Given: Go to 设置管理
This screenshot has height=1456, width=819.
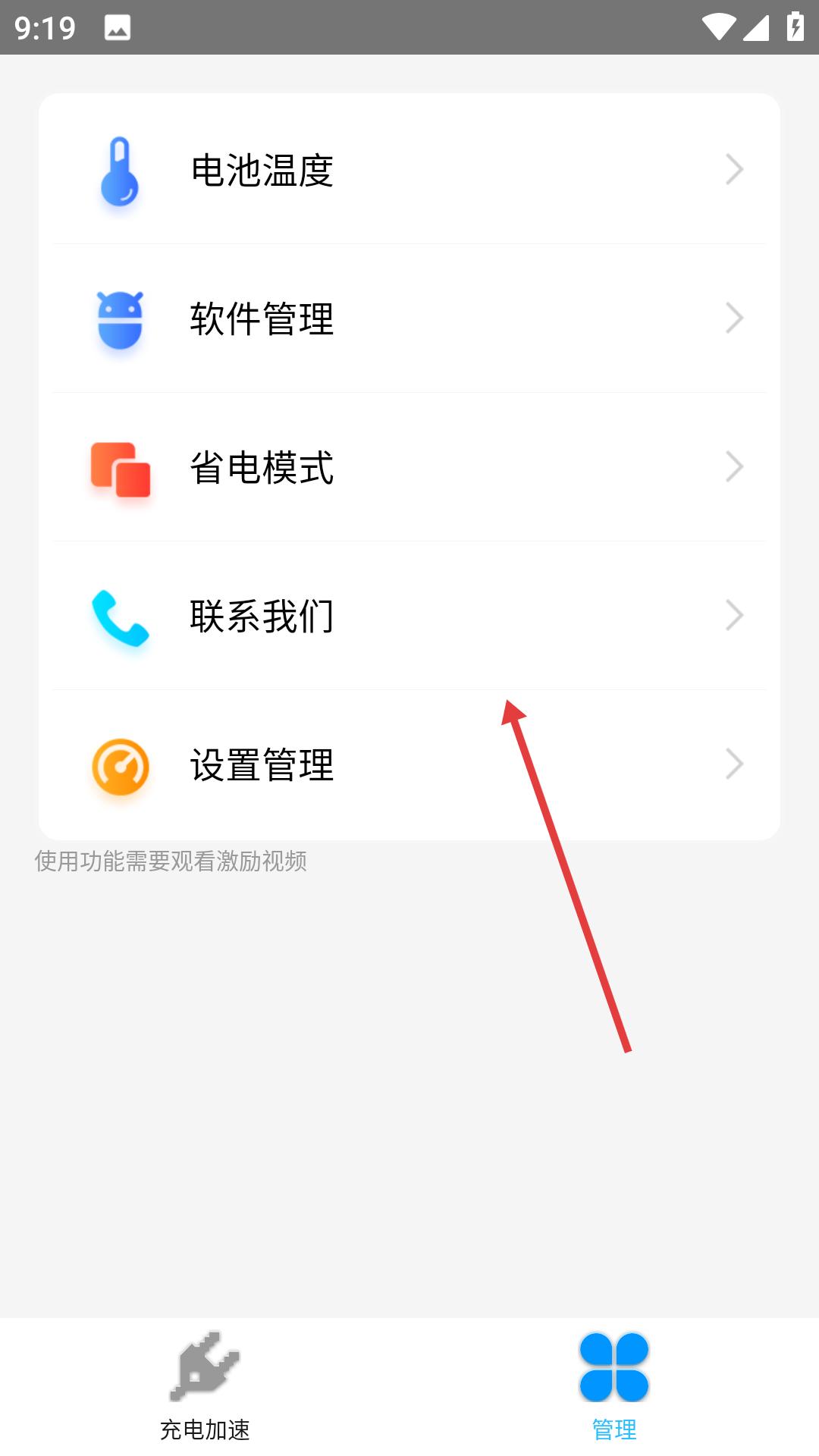Looking at the screenshot, I should [x=409, y=764].
